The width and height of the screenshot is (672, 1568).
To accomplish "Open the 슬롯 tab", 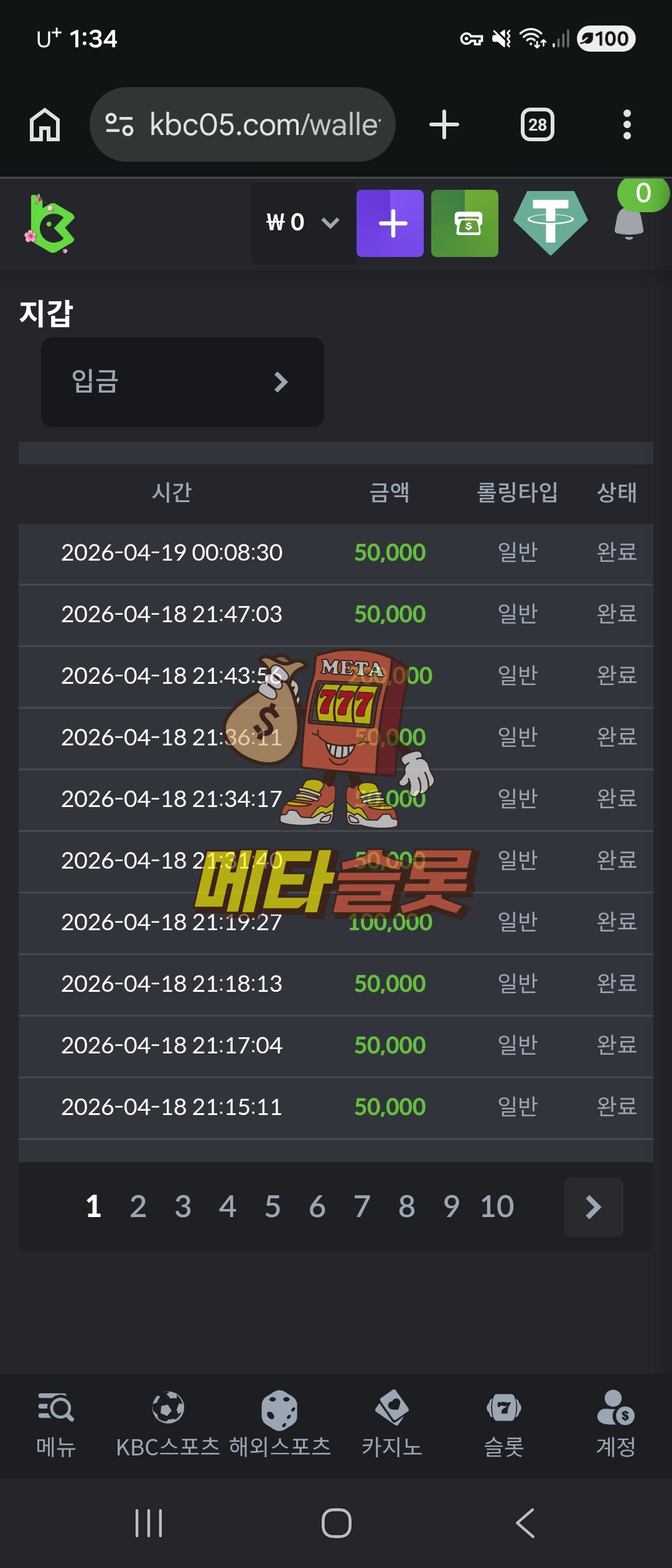I will click(504, 1425).
